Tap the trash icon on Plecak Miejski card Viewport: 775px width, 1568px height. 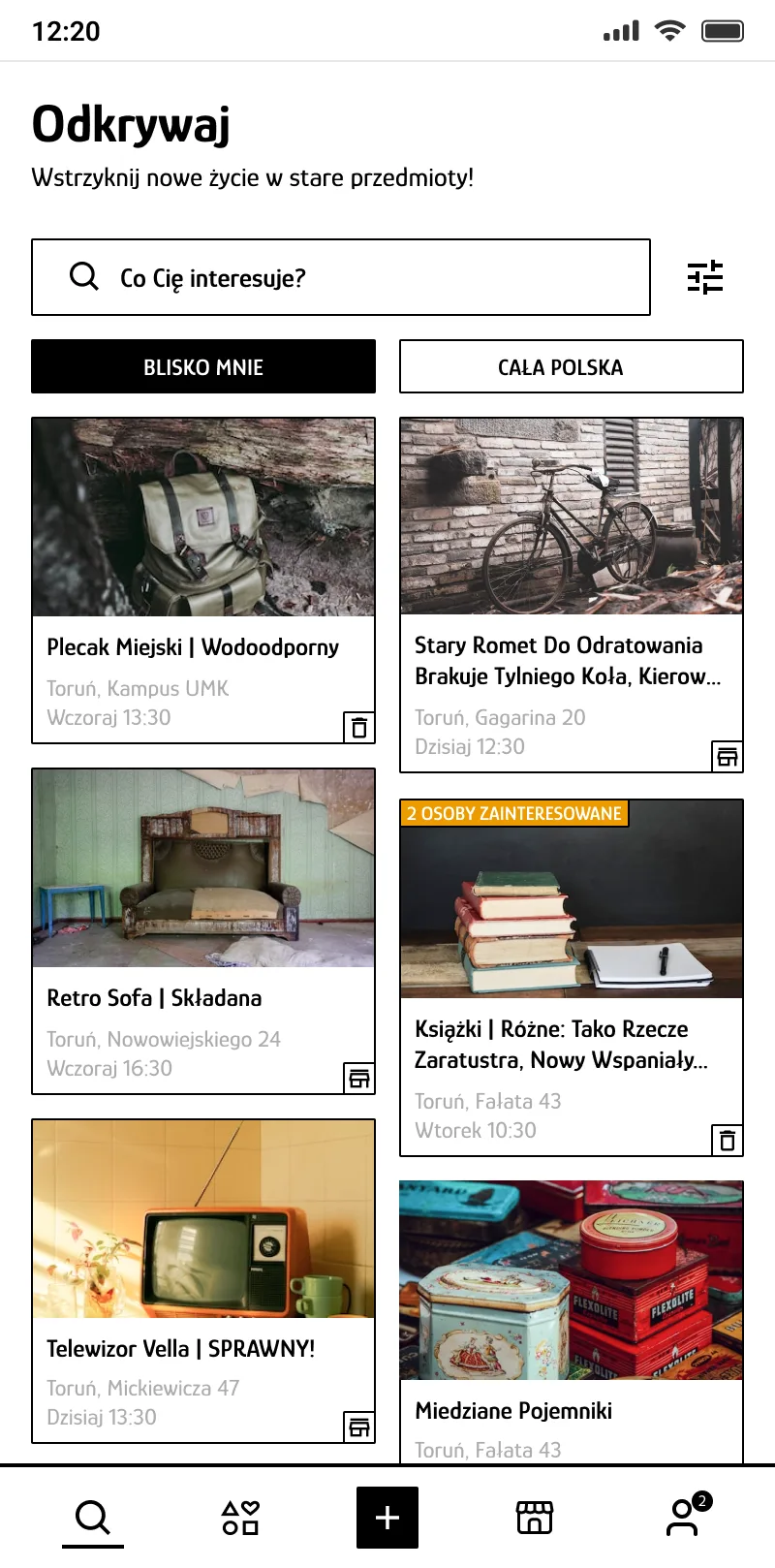[359, 727]
